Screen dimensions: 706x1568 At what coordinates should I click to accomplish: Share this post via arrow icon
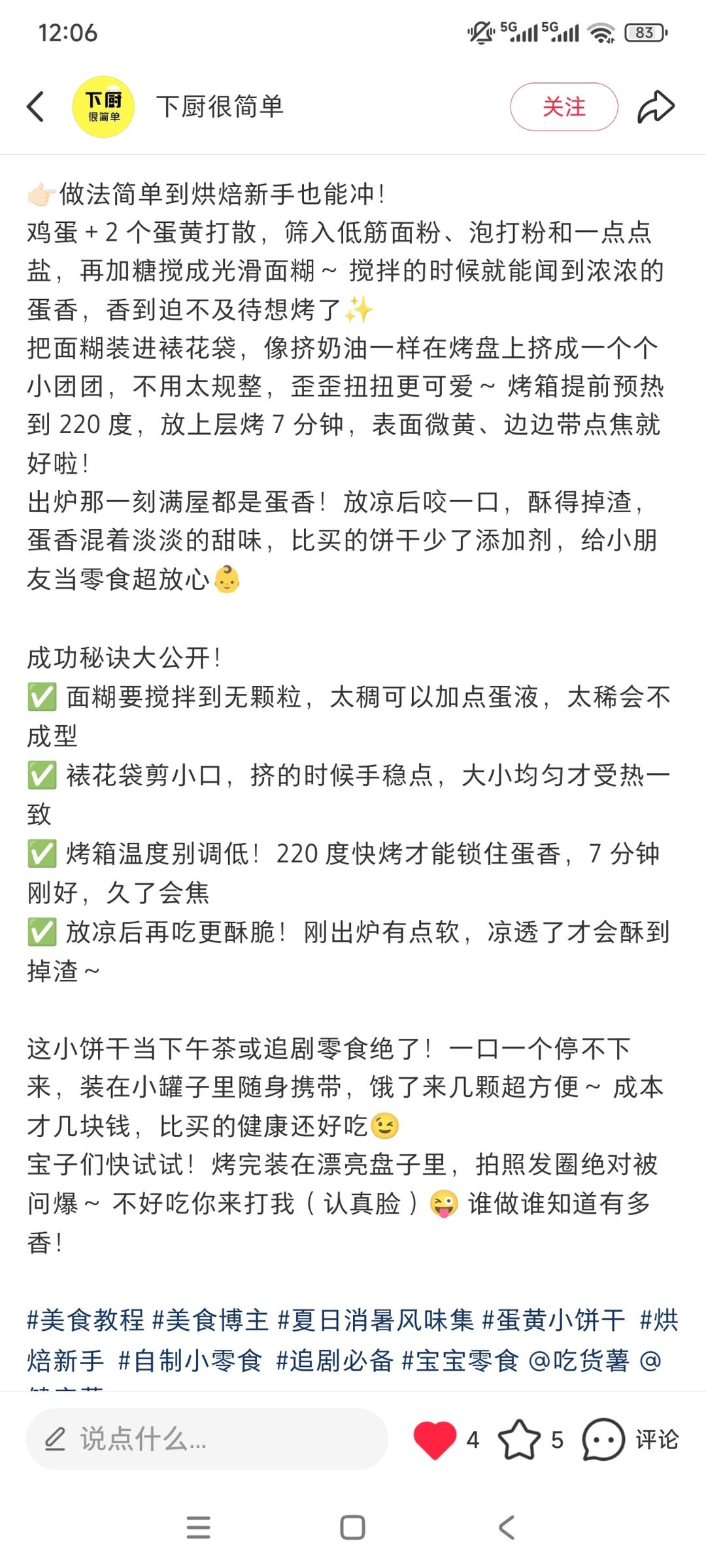656,106
